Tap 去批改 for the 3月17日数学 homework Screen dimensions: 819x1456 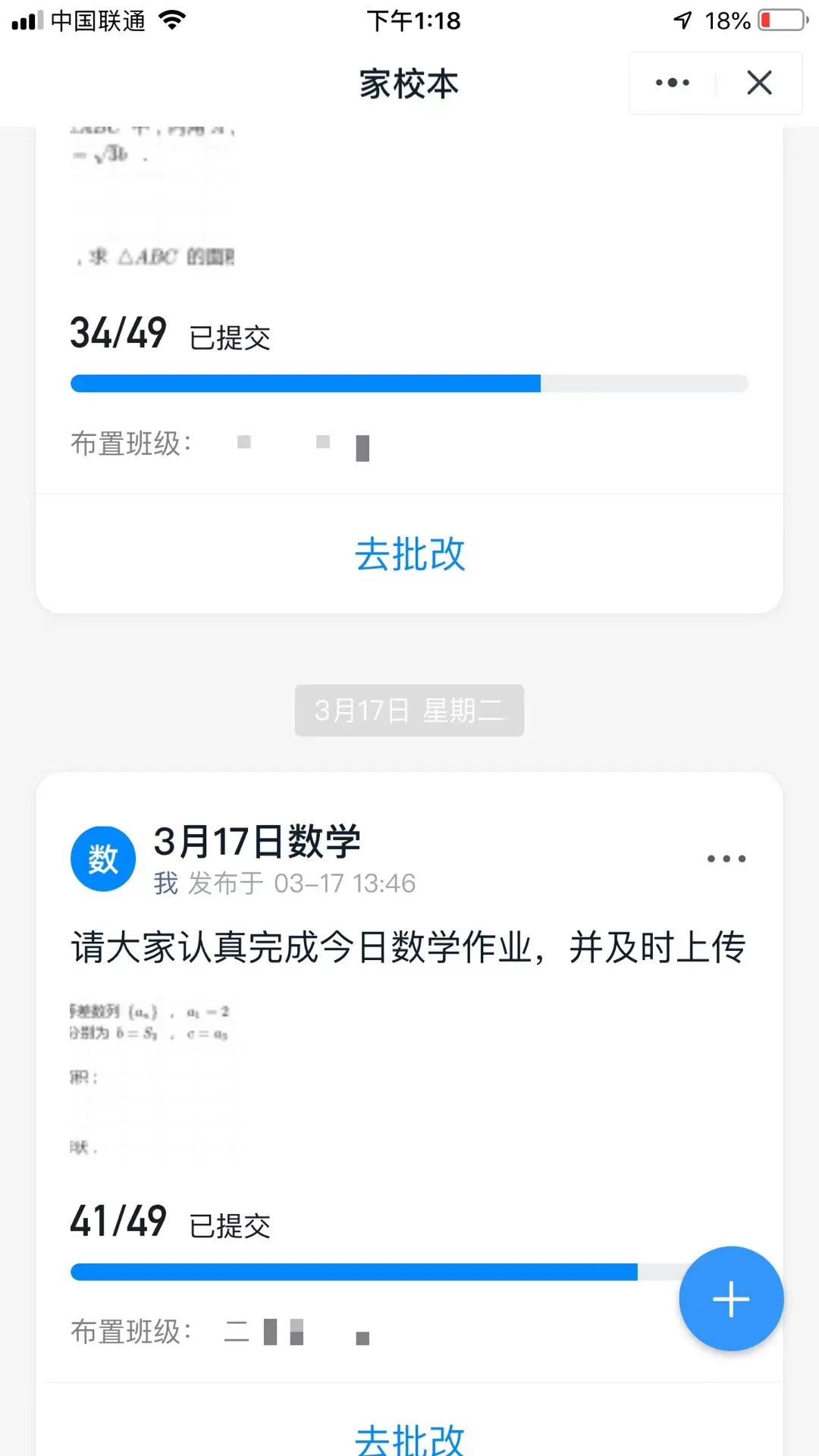[x=409, y=1438]
